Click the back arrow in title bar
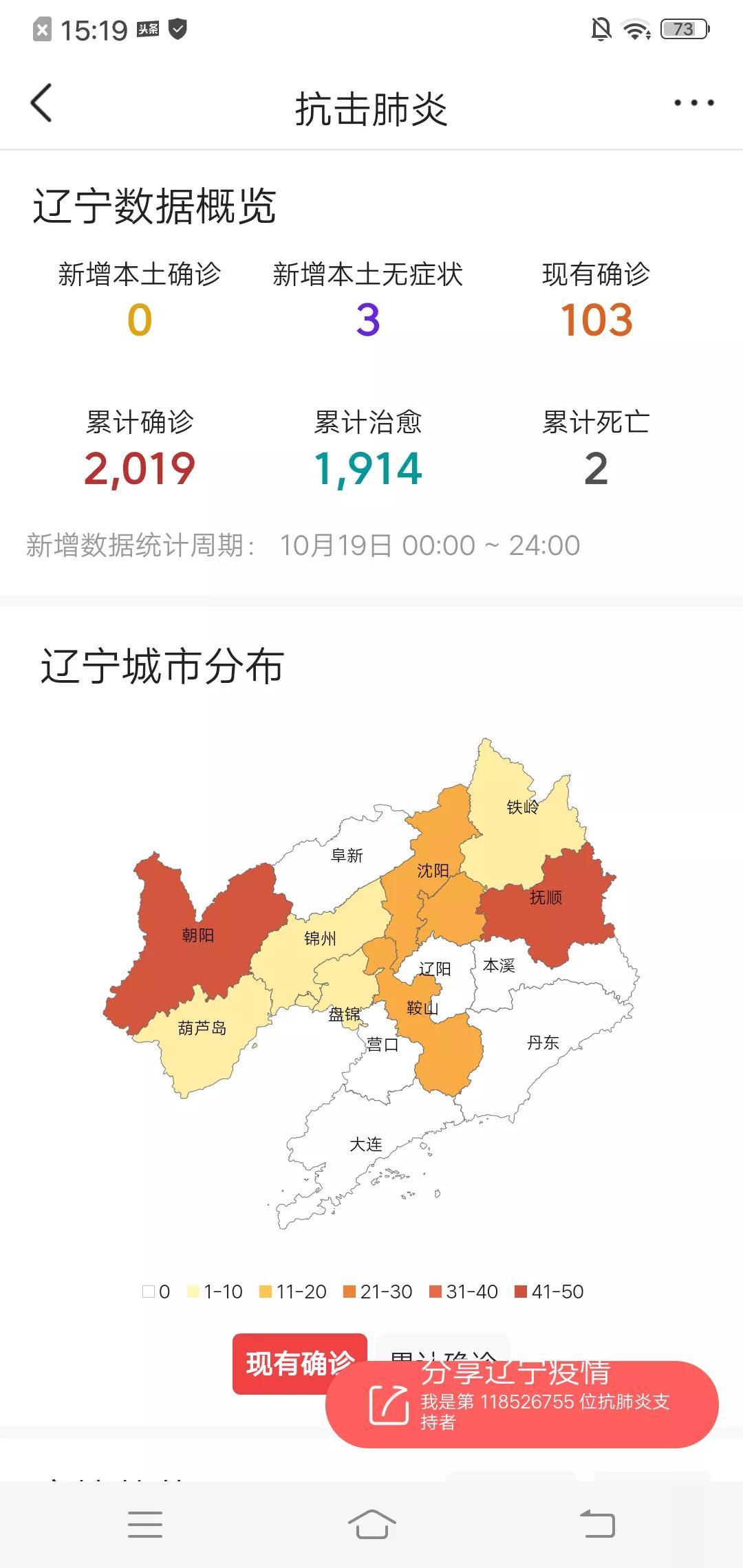 coord(43,103)
